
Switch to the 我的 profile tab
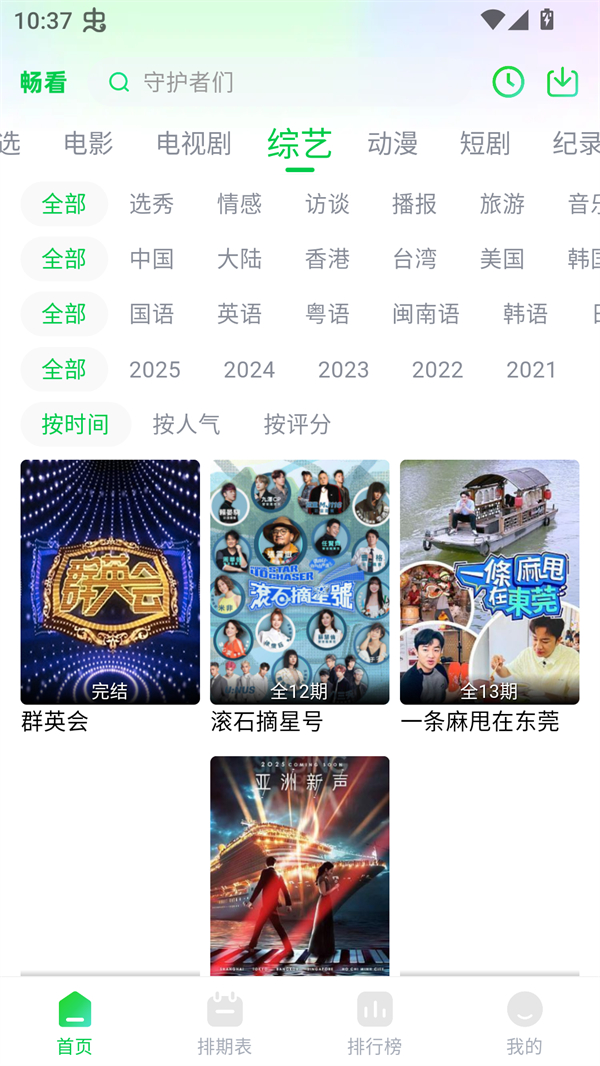coord(524,1023)
